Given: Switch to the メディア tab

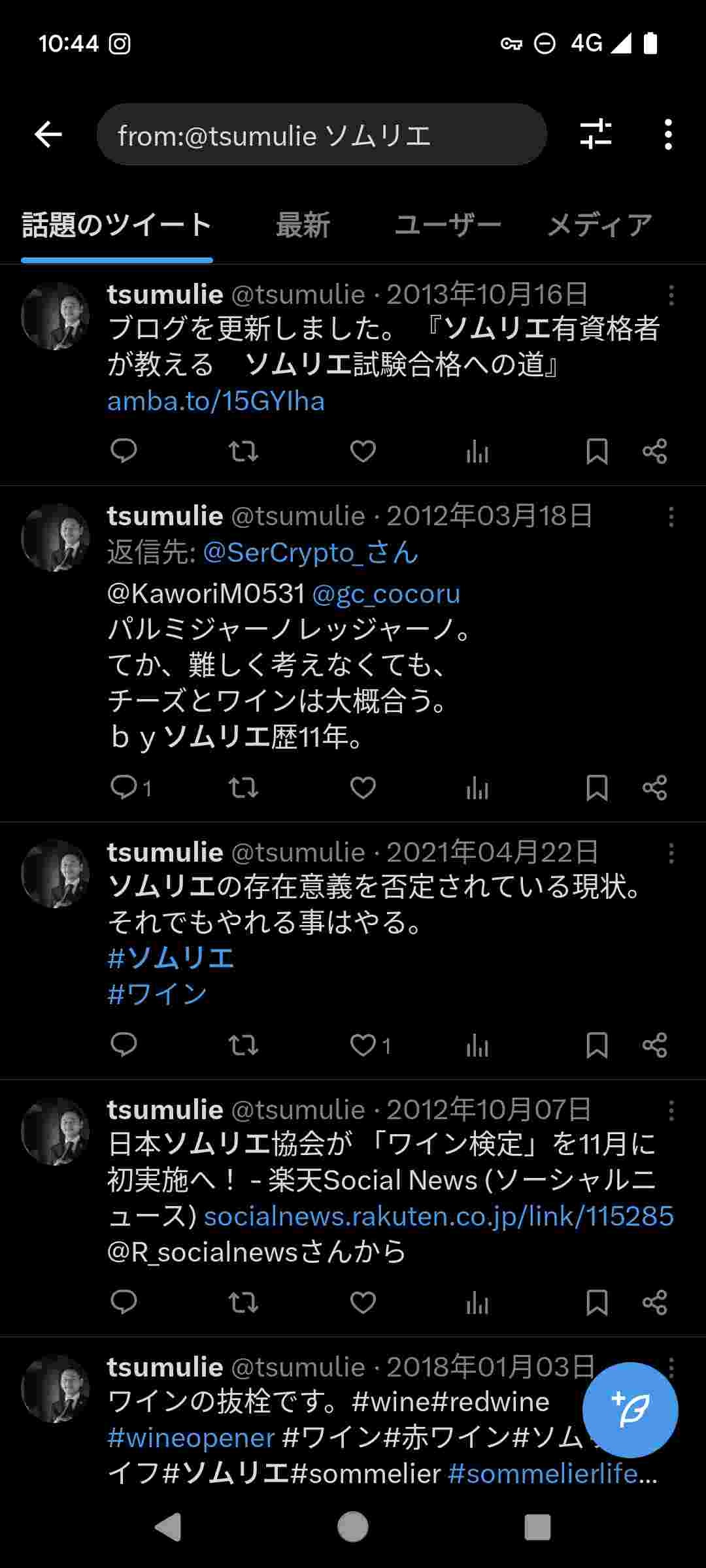Looking at the screenshot, I should [x=599, y=225].
